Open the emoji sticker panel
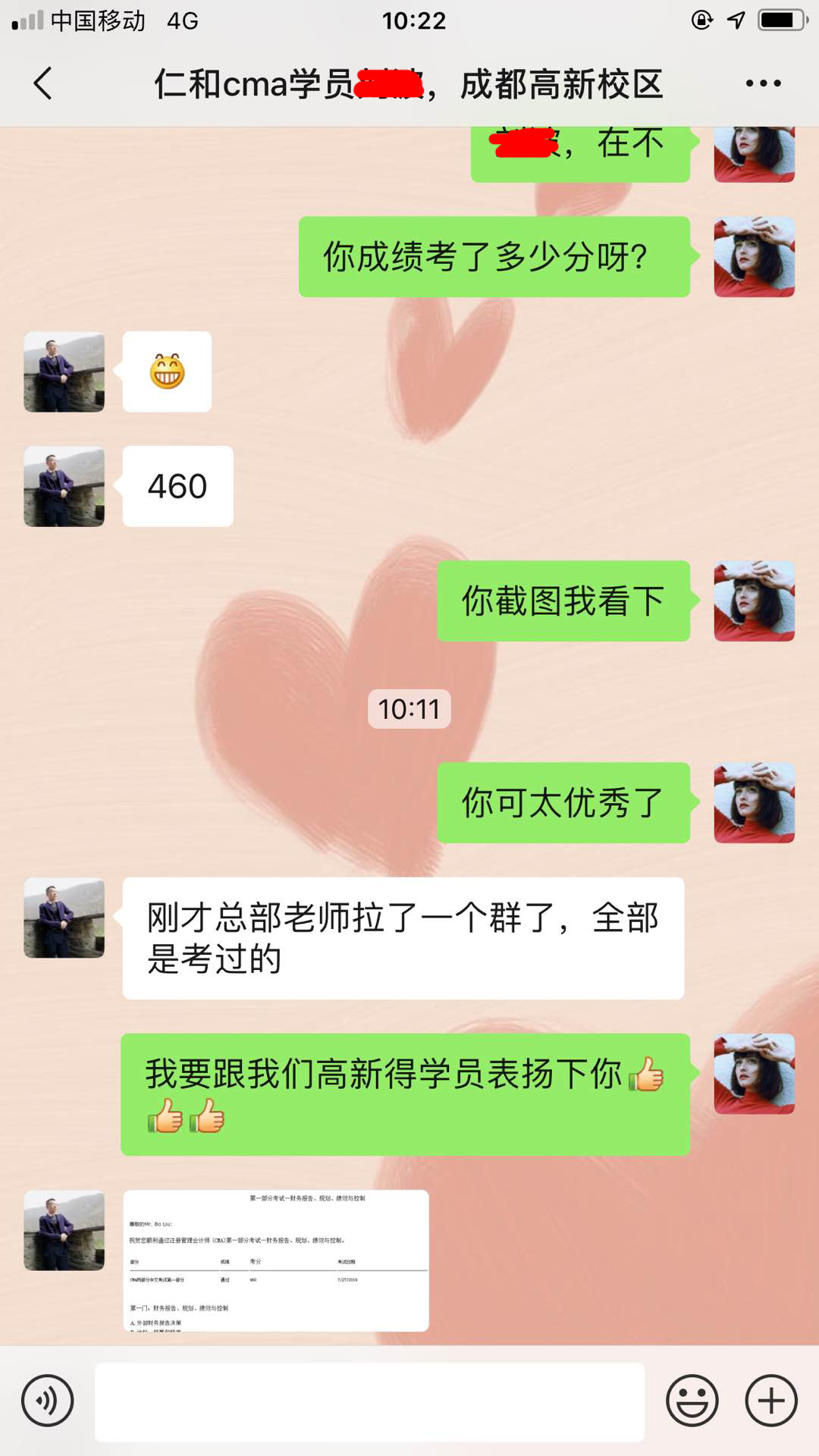This screenshot has height=1456, width=819. 692,1401
